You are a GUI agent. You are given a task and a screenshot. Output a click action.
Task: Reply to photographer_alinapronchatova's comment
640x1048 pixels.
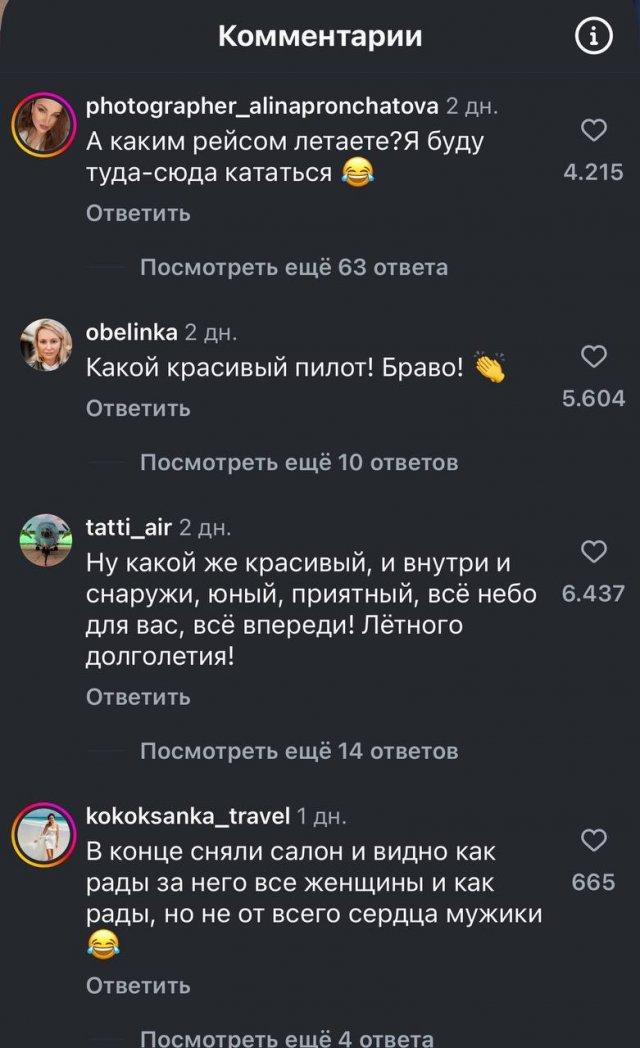click(x=138, y=213)
